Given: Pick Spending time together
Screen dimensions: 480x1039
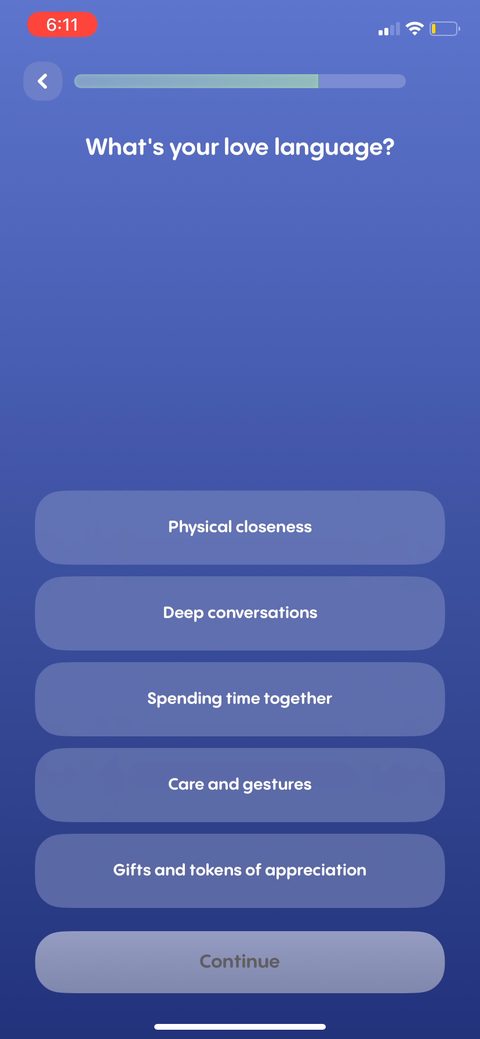Looking at the screenshot, I should pos(240,699).
